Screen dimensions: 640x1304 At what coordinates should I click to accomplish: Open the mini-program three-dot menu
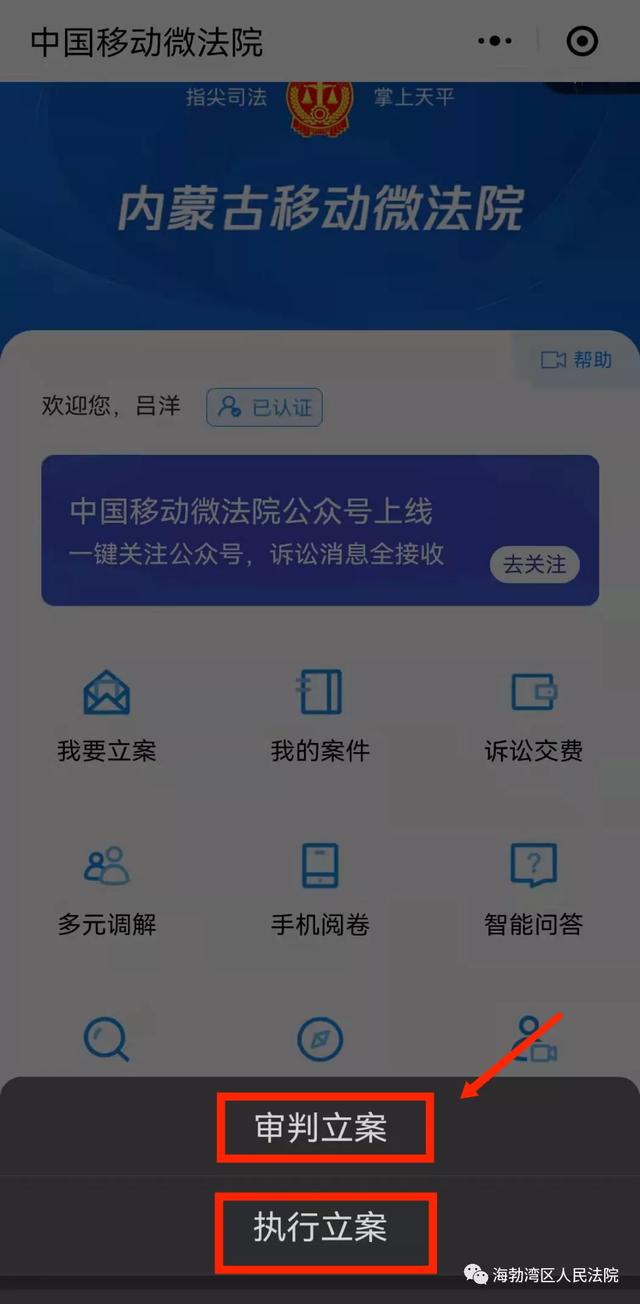coord(495,41)
